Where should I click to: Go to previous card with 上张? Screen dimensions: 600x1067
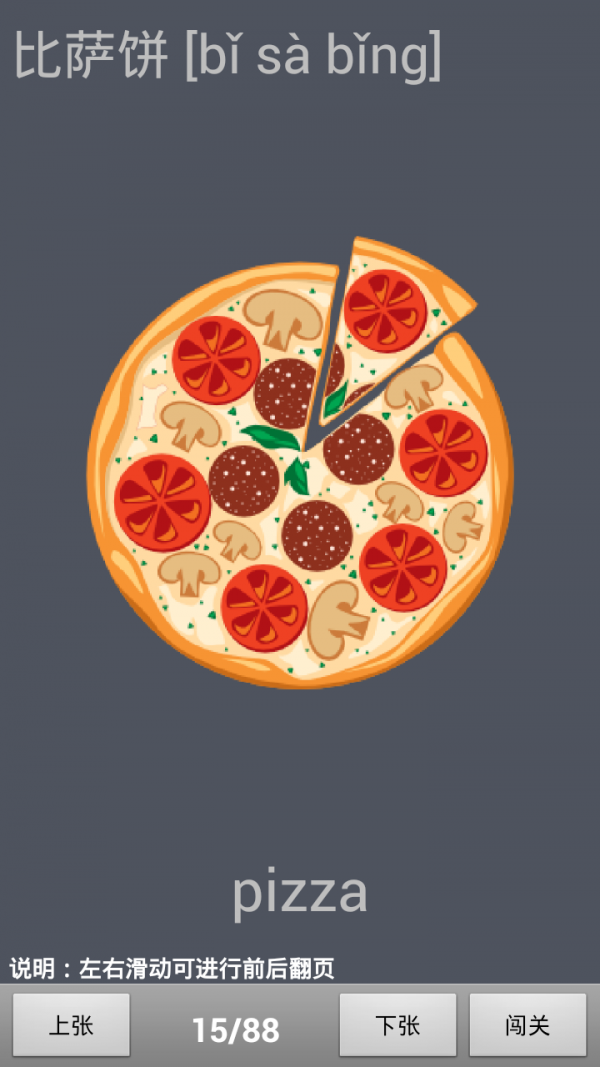coord(71,1025)
